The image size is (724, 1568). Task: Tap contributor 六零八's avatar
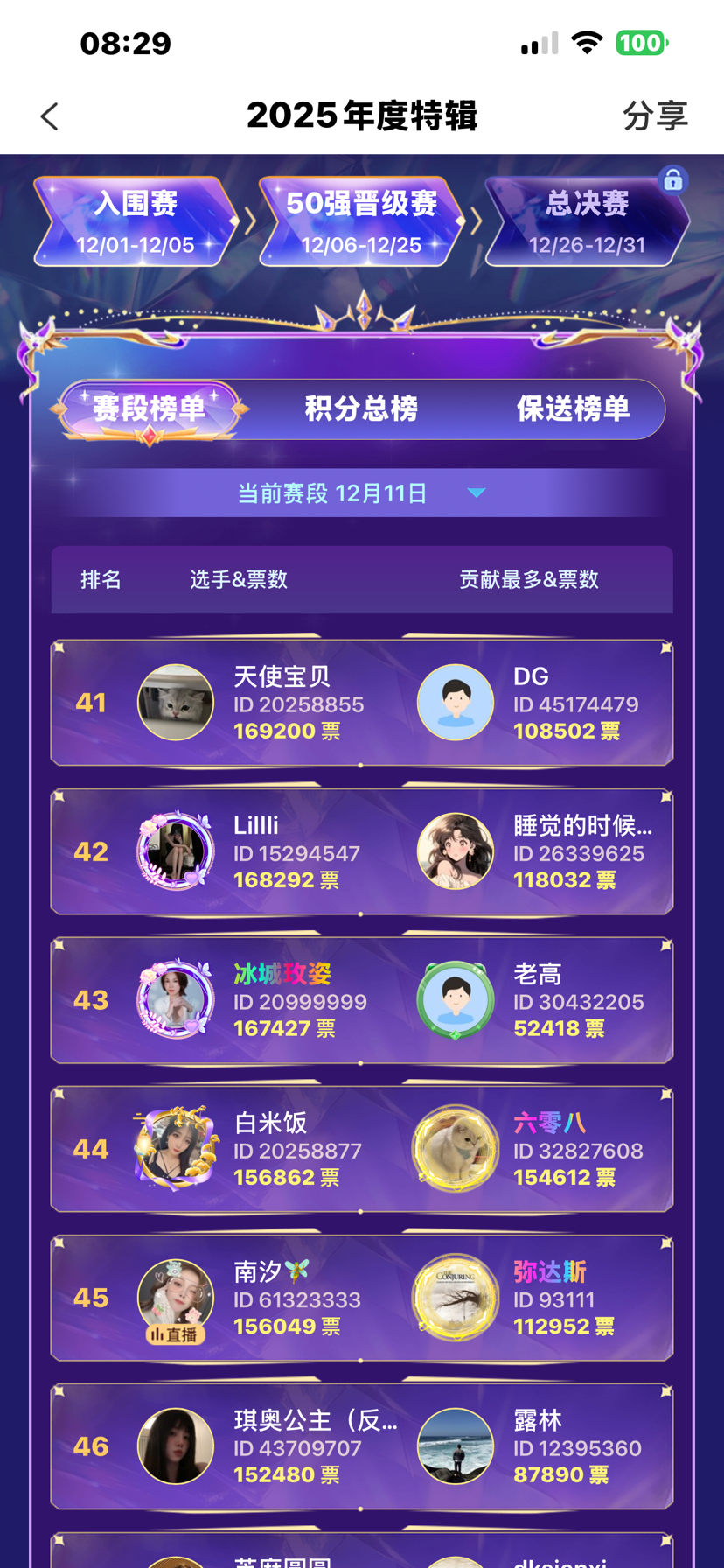456,1149
